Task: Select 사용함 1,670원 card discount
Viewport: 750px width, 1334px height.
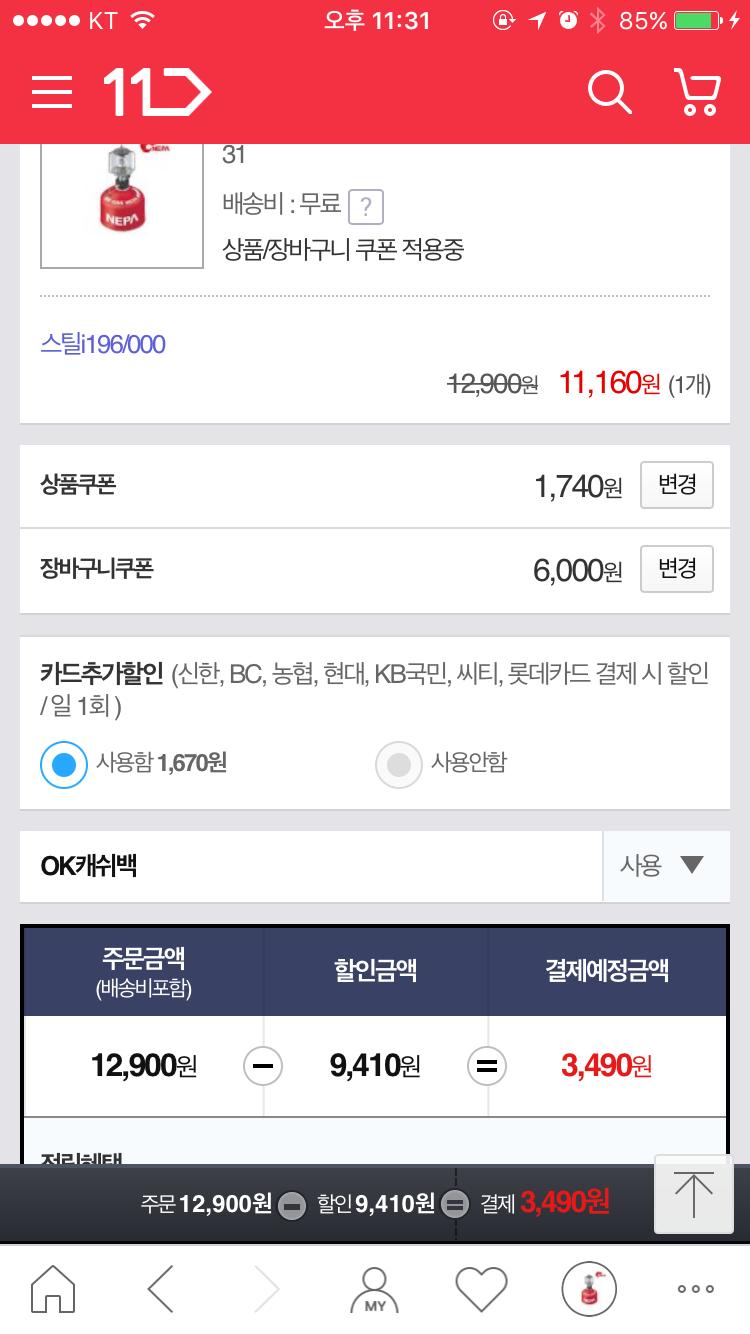Action: (64, 764)
